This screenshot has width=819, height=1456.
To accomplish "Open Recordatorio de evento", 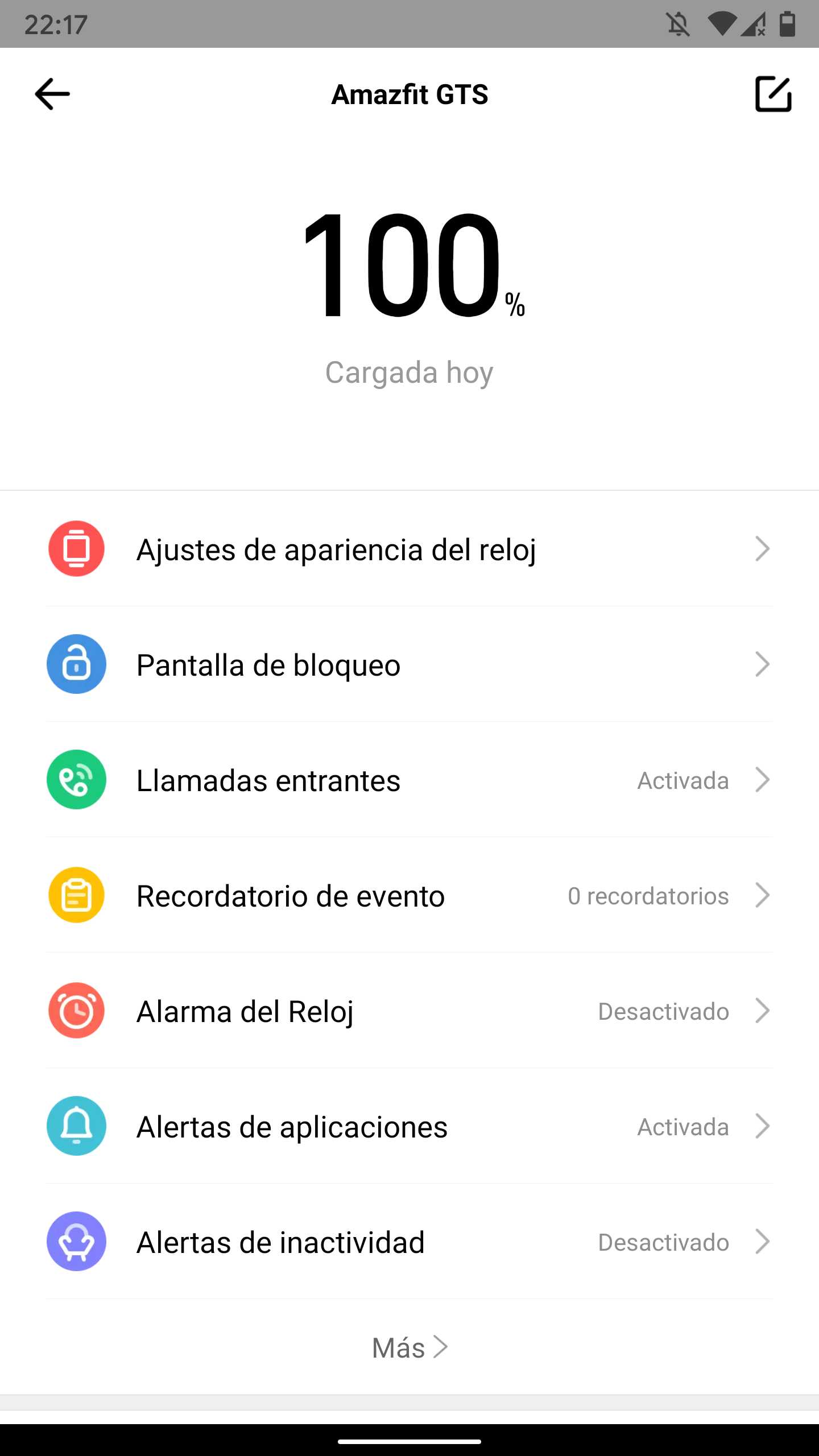I will 409,895.
